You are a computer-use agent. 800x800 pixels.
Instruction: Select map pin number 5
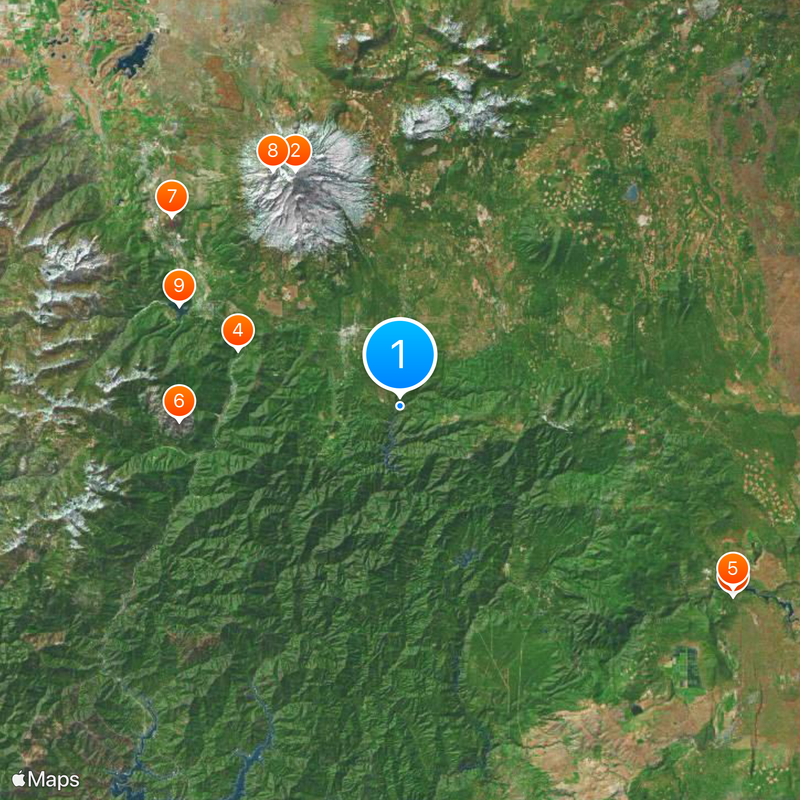coord(733,570)
